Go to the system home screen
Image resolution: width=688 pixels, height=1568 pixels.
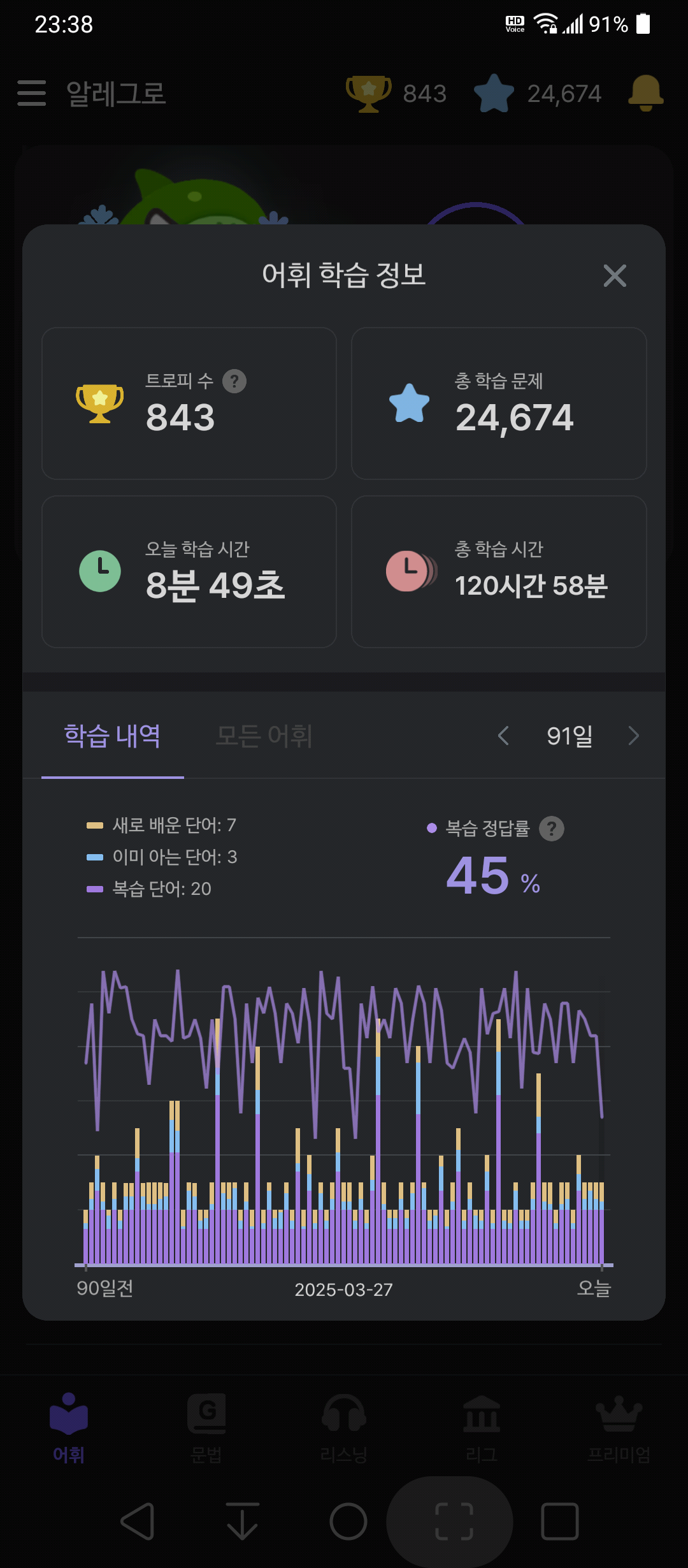(x=348, y=1521)
